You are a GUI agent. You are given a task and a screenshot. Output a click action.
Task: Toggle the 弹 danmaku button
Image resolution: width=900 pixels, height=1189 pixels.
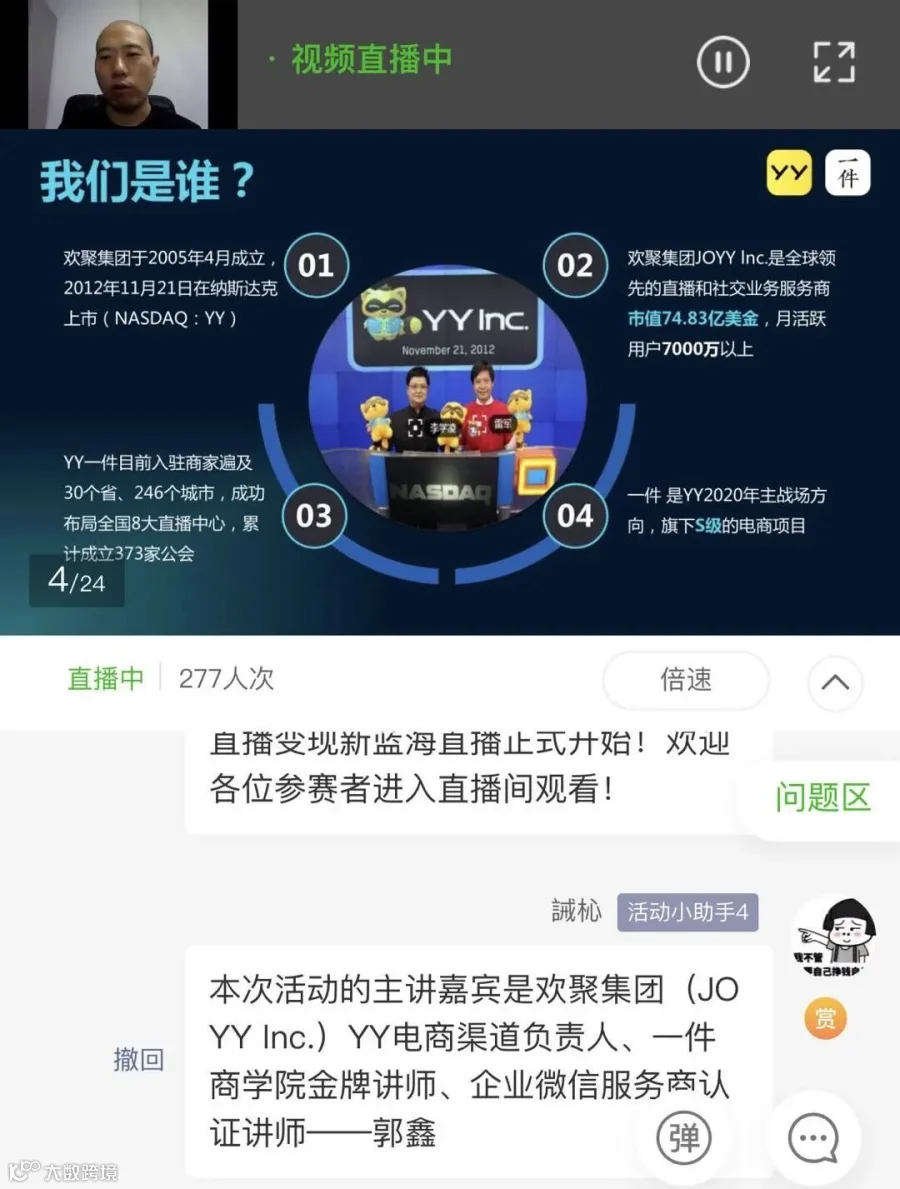point(684,1137)
